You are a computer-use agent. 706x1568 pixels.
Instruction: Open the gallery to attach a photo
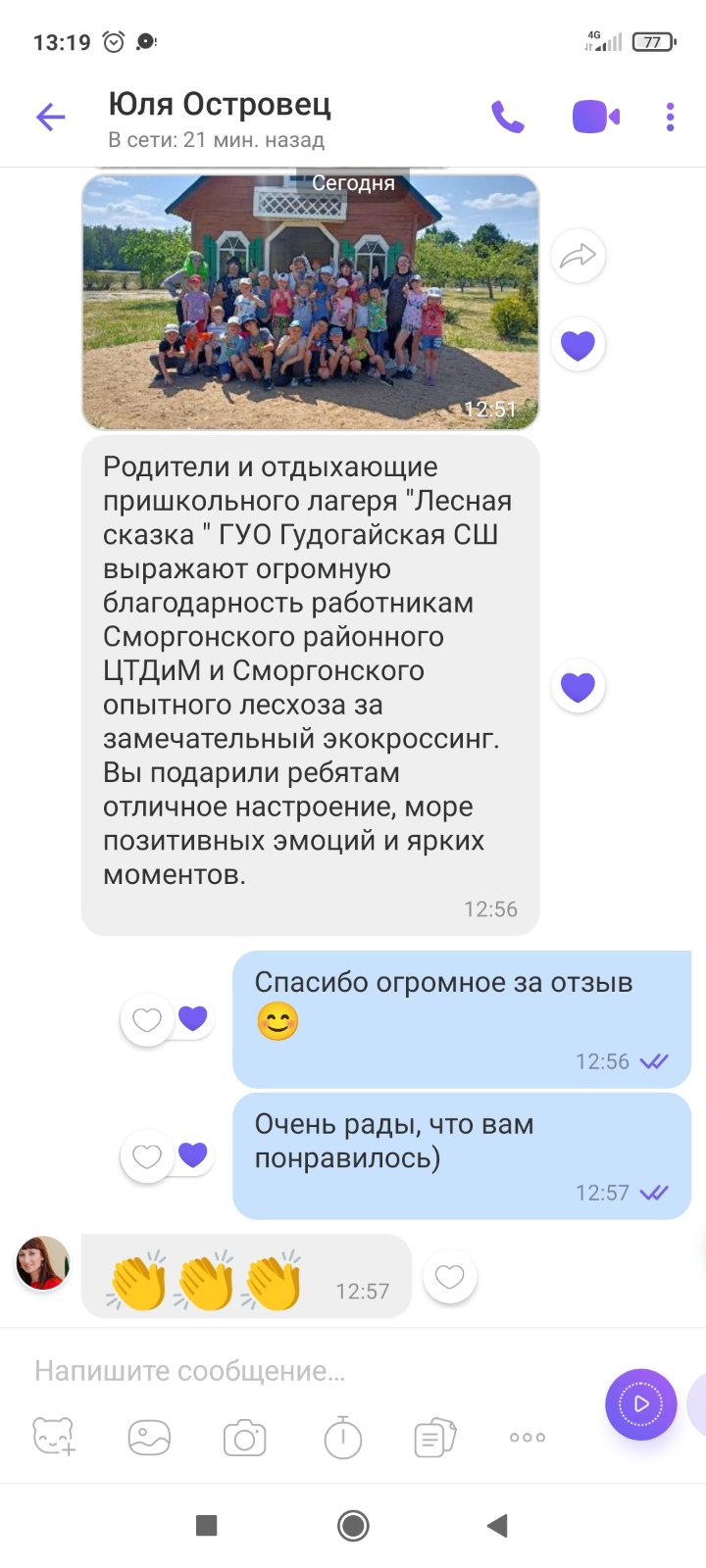(x=149, y=1438)
